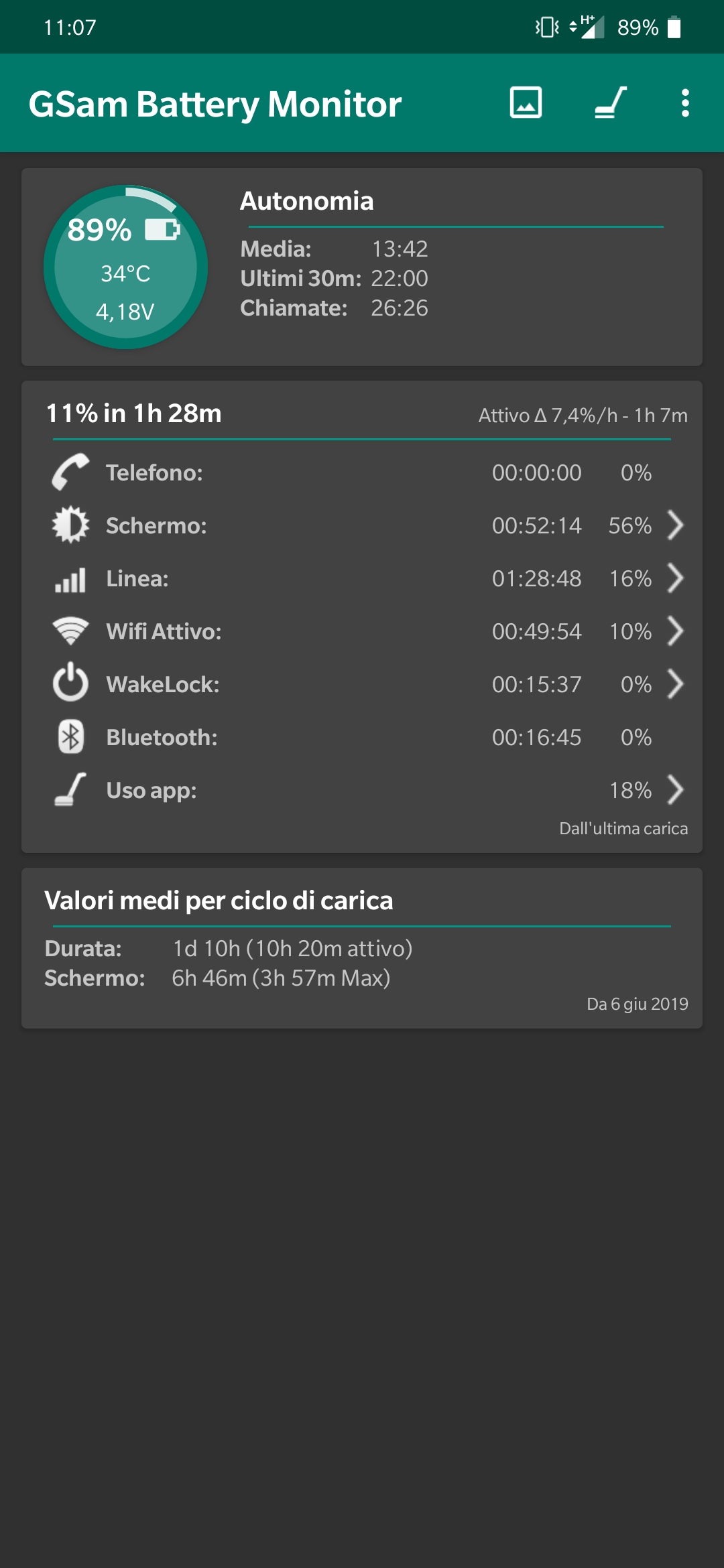The image size is (724, 1568).
Task: Open Valori medi per ciclo di carica card
Action: coord(362,948)
